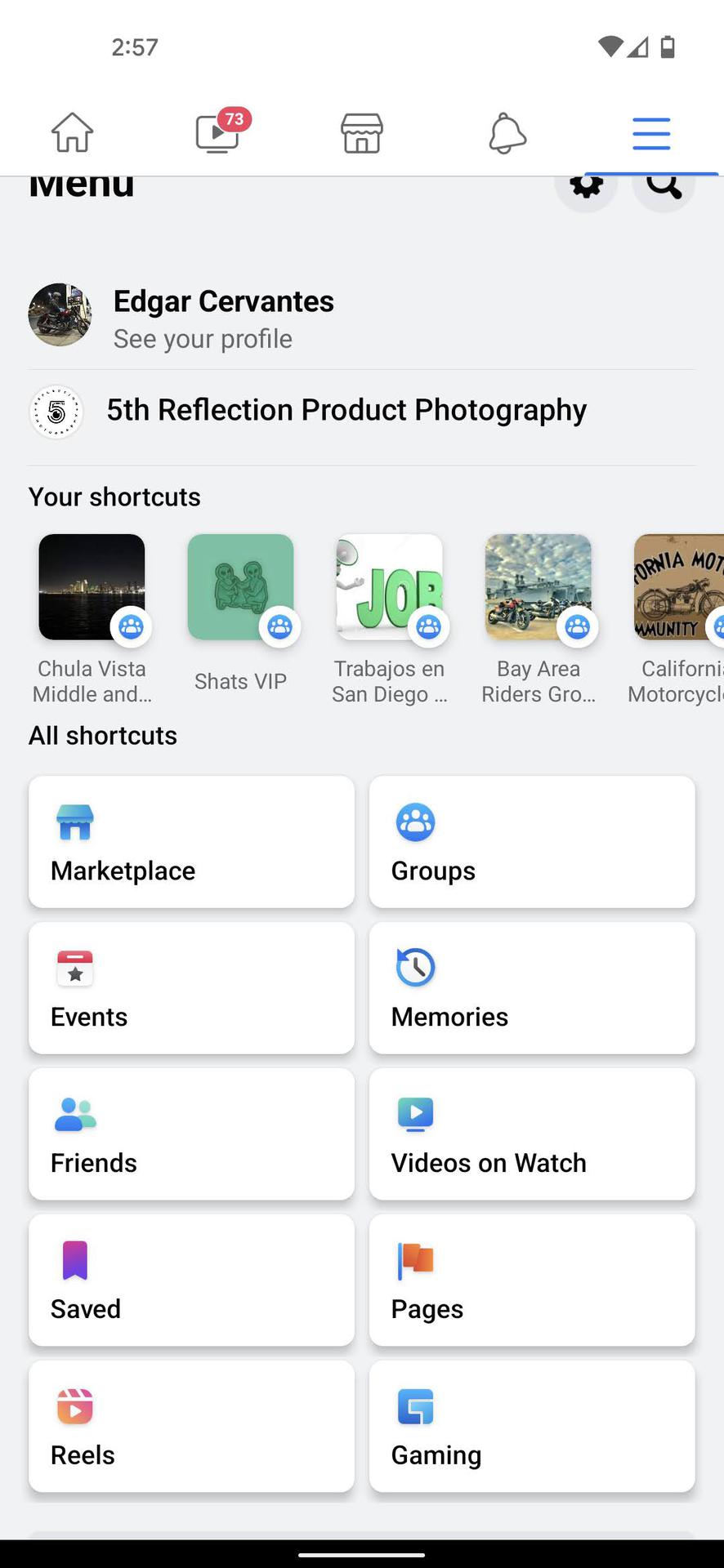The image size is (724, 1568).
Task: Open the Shats VIP group shortcut
Action: [x=240, y=612]
